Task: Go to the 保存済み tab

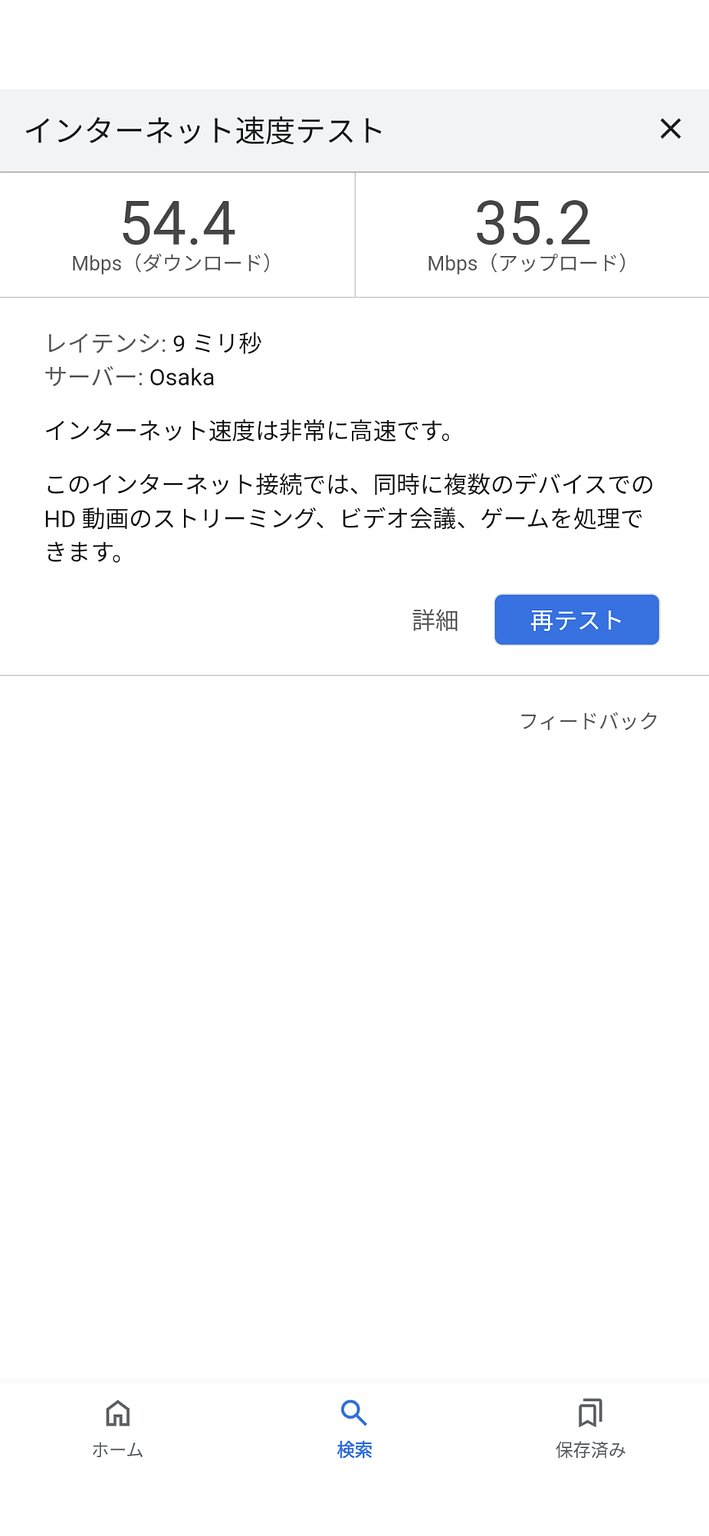Action: coord(590,1428)
